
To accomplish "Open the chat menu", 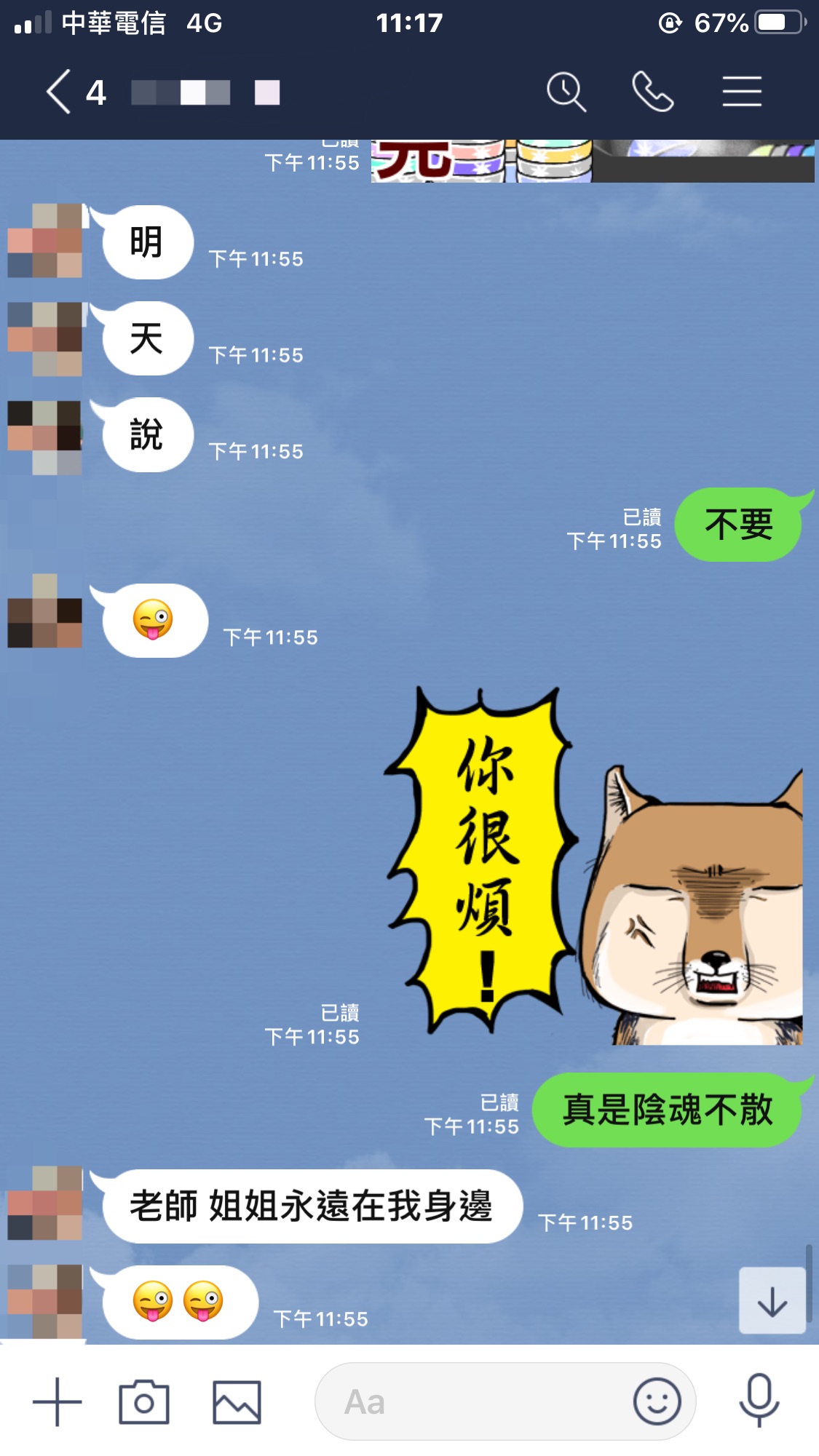I will click(x=742, y=92).
